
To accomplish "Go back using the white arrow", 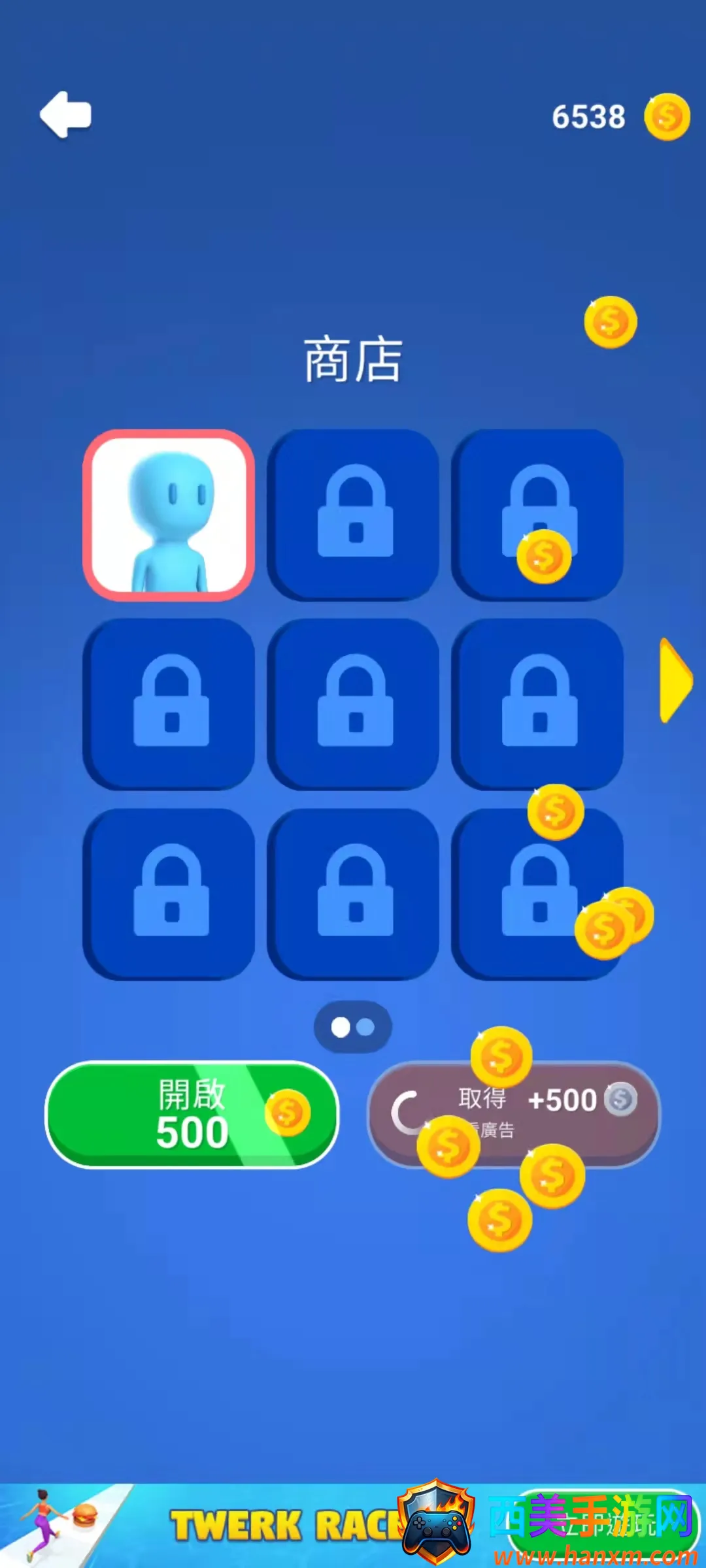I will click(65, 115).
